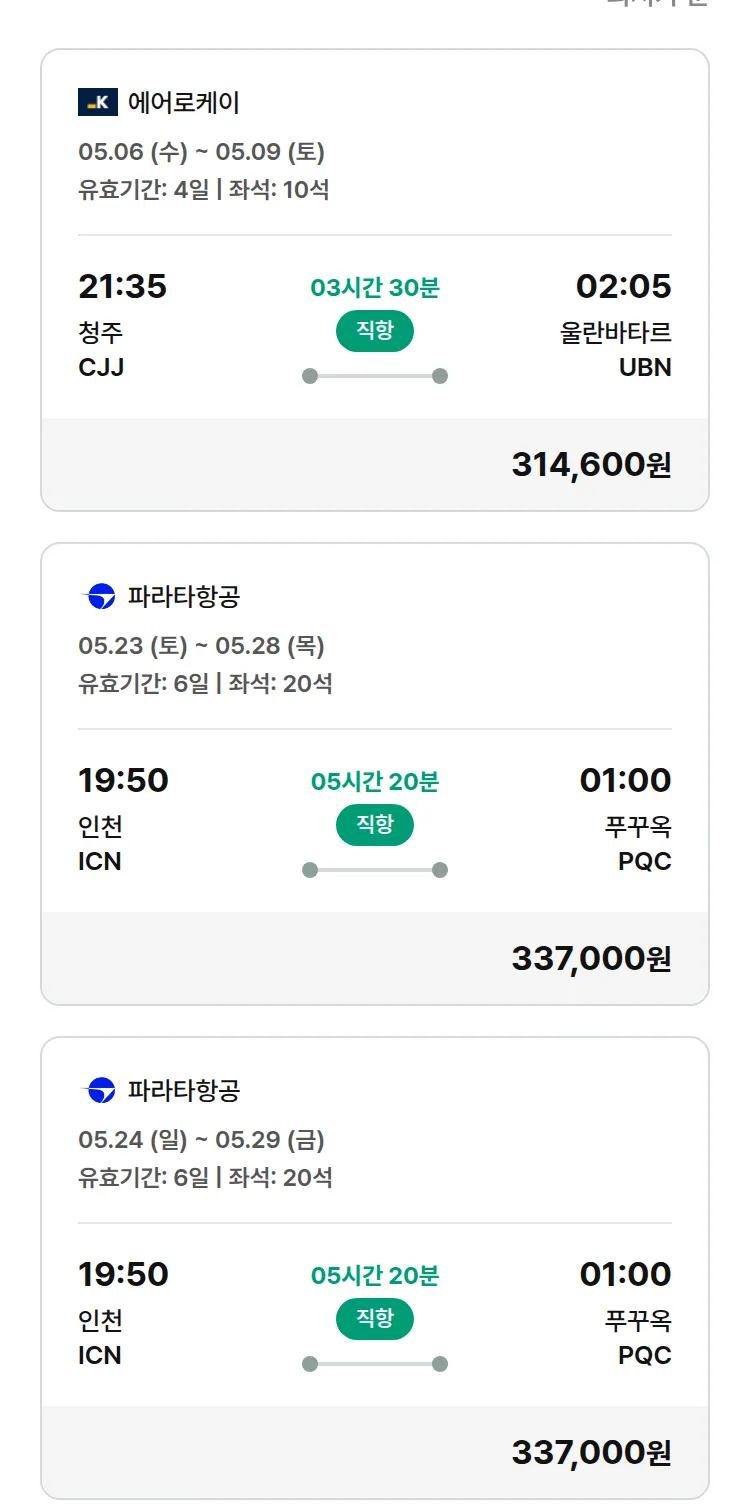Click the departure time 21:35 on the Aero K flight
This screenshot has width=750, height=1510.
(x=121, y=287)
